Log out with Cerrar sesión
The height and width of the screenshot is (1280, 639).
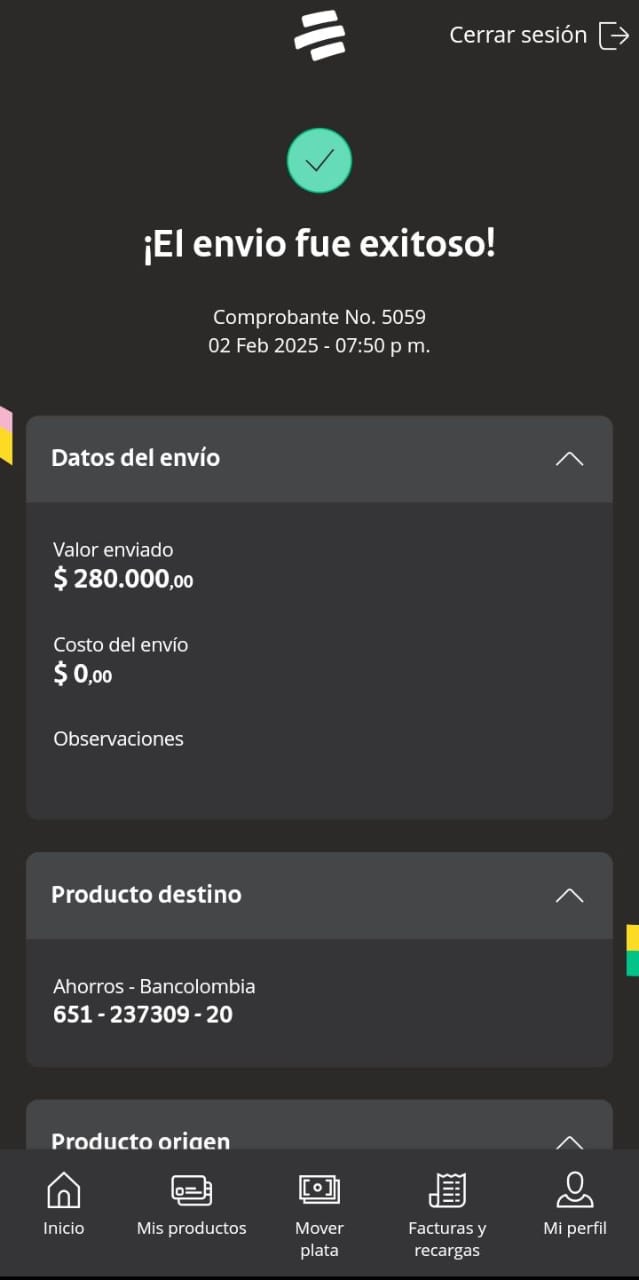pyautogui.click(x=538, y=35)
